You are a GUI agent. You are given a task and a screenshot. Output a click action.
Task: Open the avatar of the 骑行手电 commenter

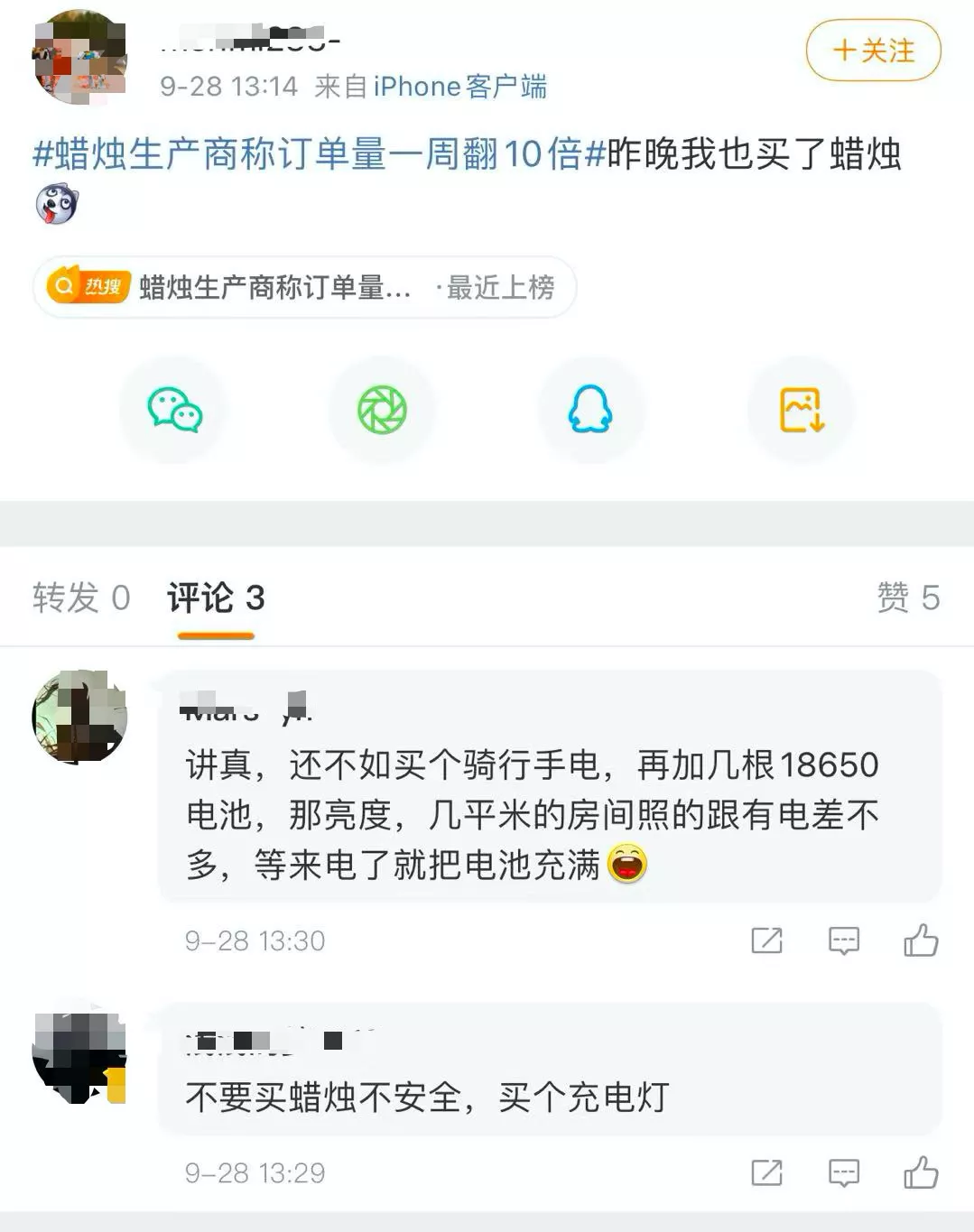click(79, 717)
